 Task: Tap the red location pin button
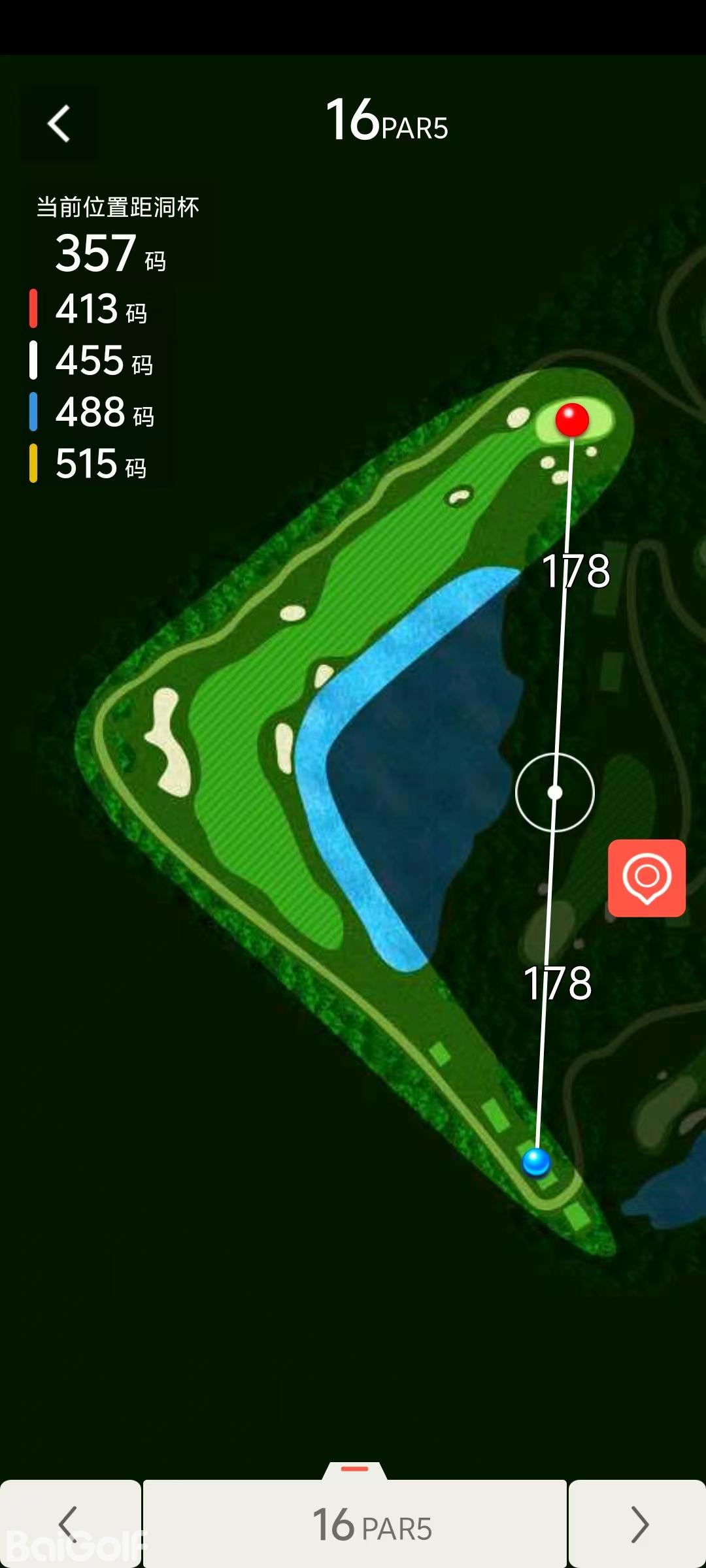click(x=647, y=877)
